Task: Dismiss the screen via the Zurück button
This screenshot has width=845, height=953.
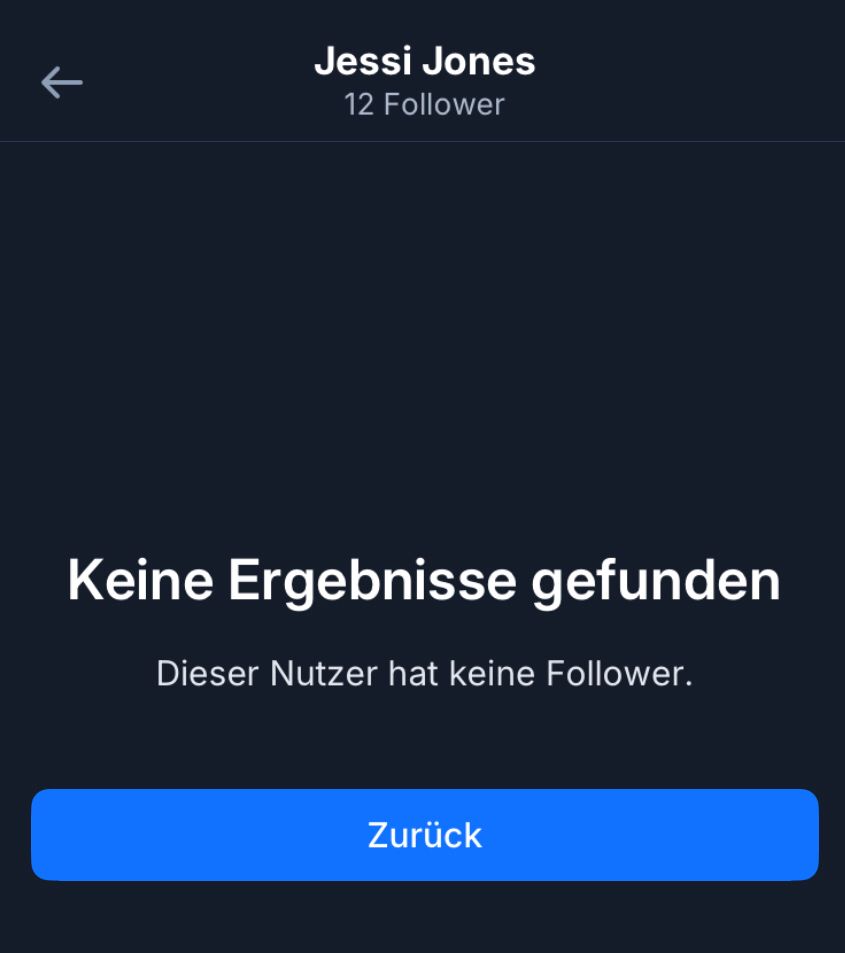Action: point(422,834)
